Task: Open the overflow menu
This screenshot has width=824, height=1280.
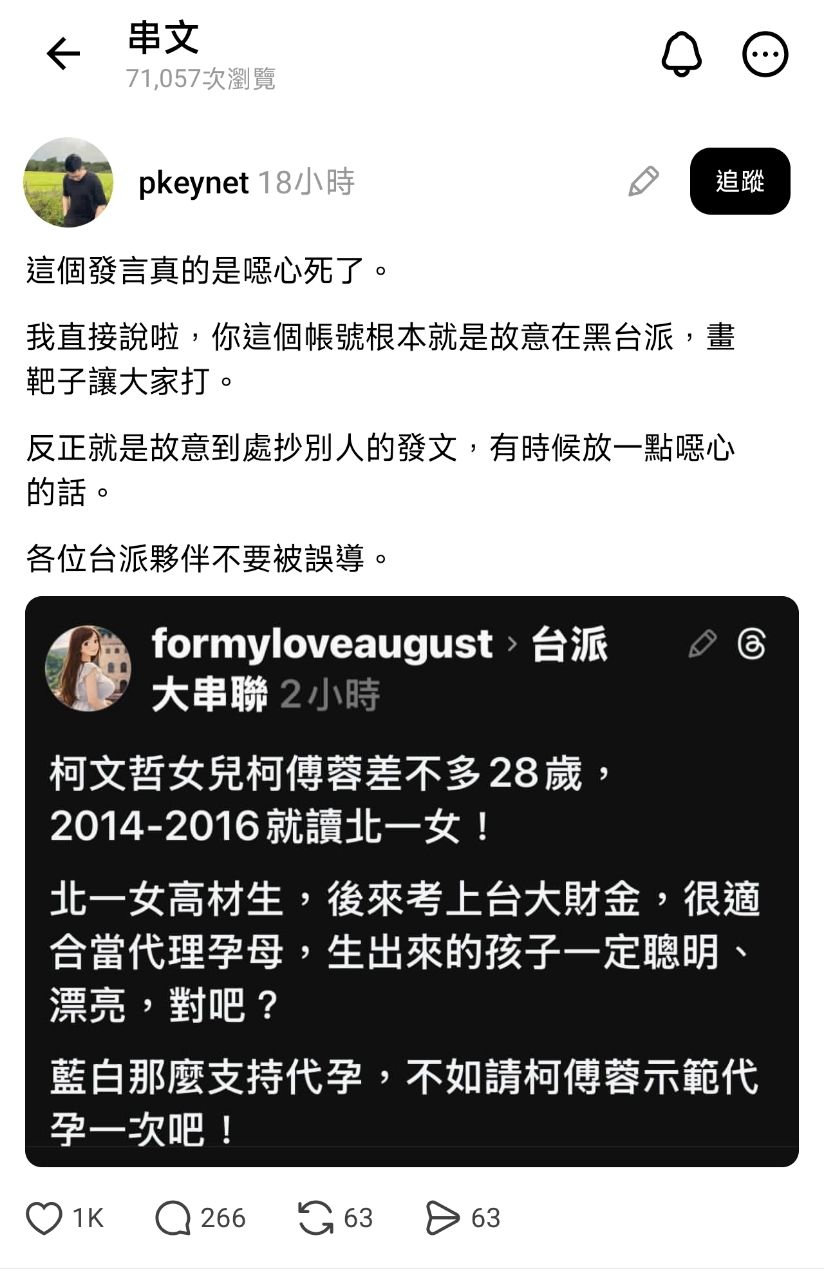Action: pyautogui.click(x=765, y=55)
